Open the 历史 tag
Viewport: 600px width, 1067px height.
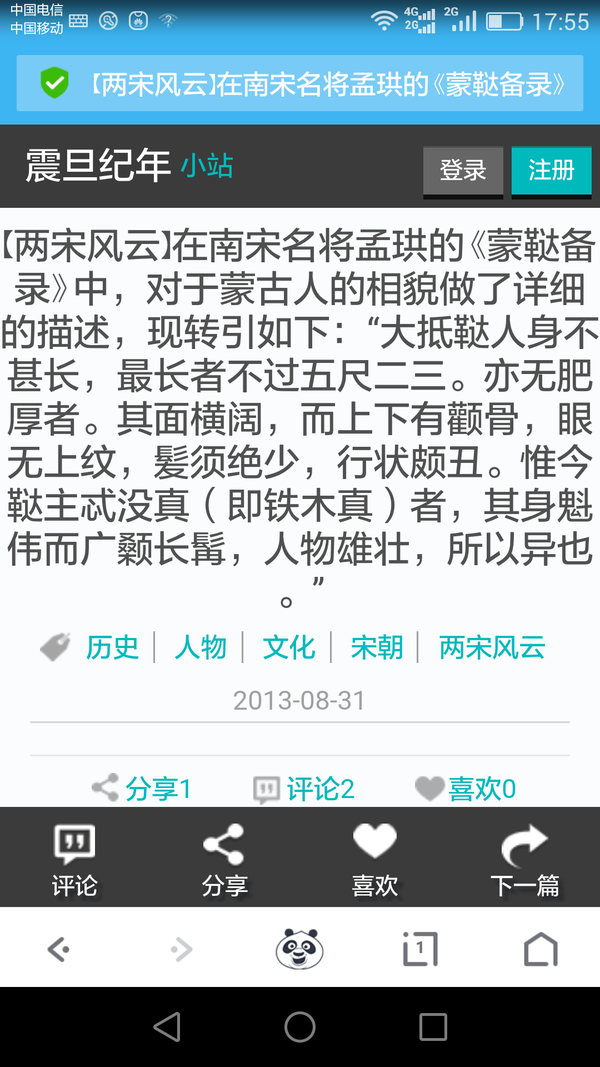[x=112, y=647]
